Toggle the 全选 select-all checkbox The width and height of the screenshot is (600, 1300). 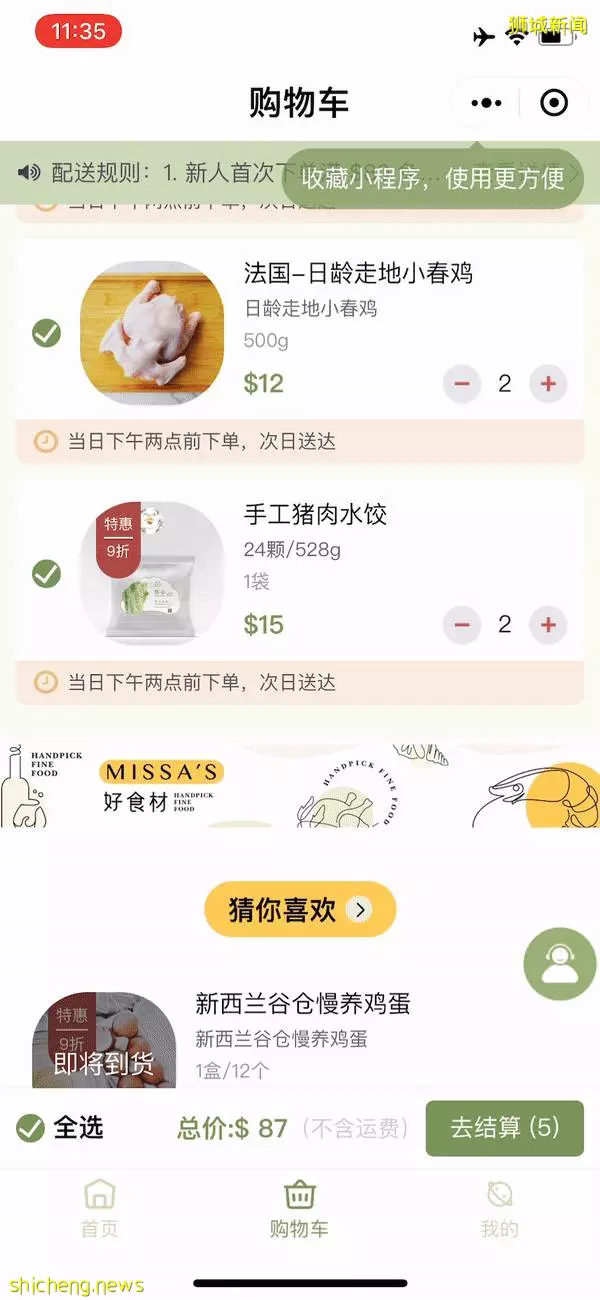[x=30, y=1128]
